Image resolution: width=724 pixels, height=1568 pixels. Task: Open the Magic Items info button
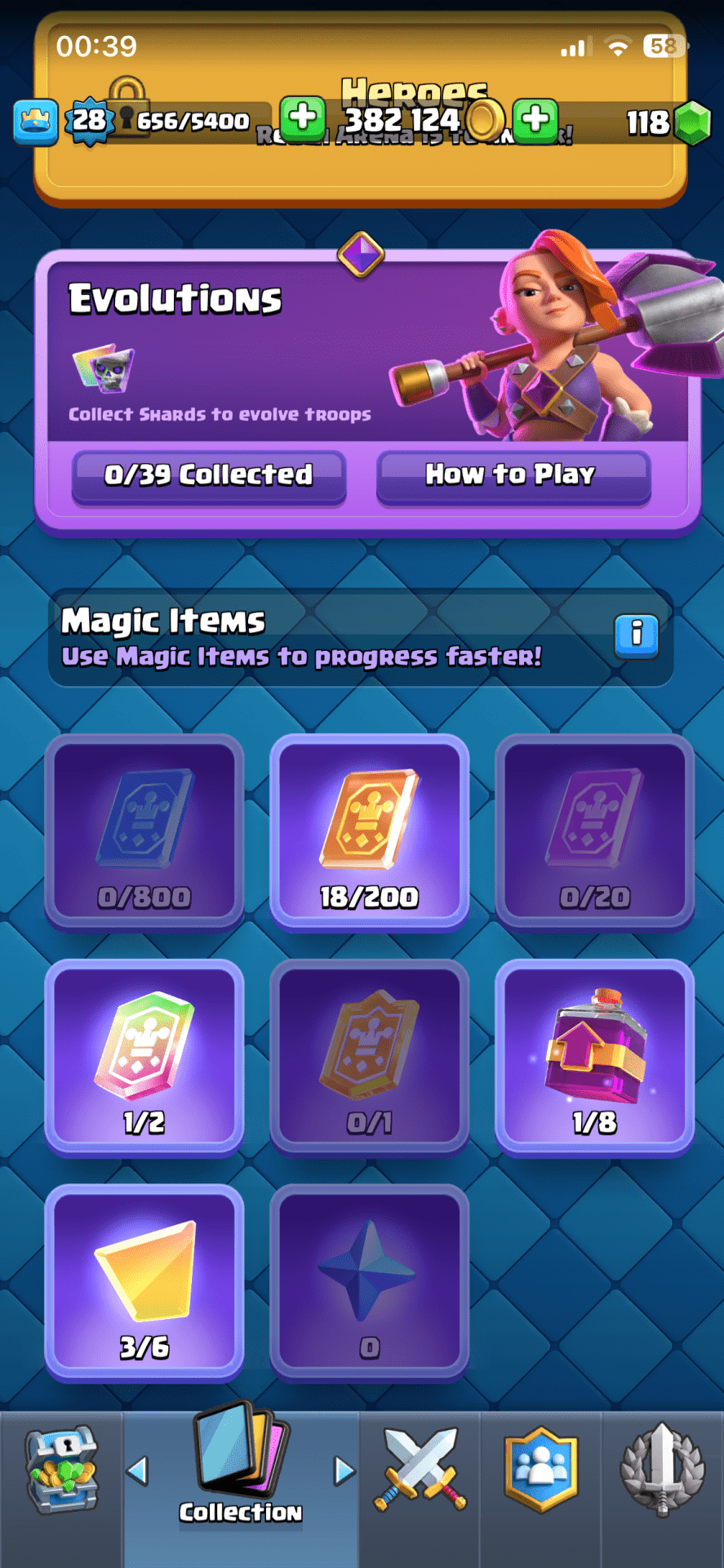pyautogui.click(x=636, y=635)
